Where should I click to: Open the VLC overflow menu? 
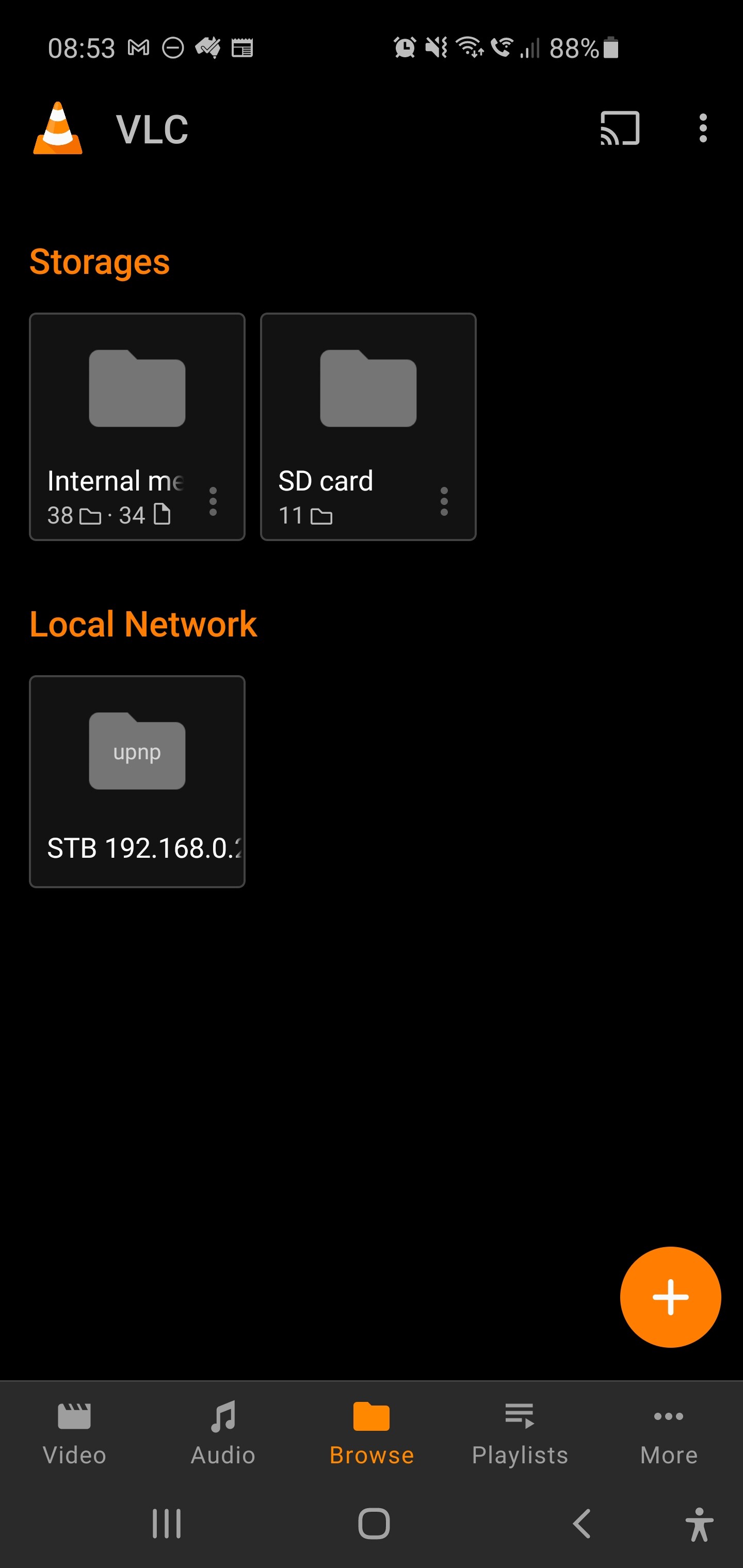click(703, 128)
